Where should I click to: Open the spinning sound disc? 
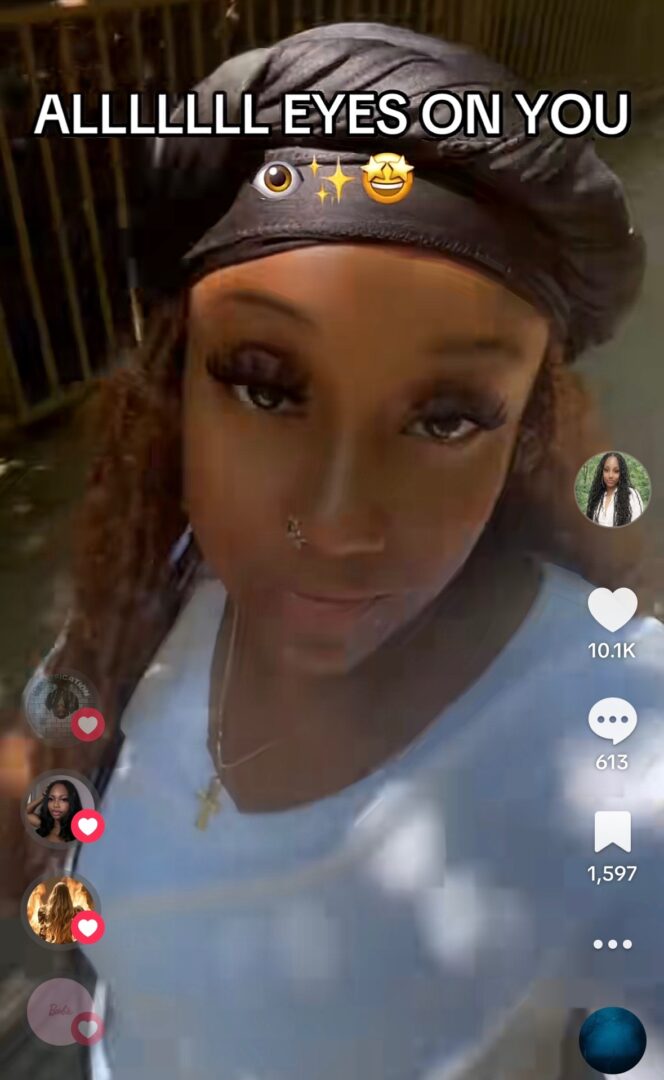pyautogui.click(x=612, y=1040)
